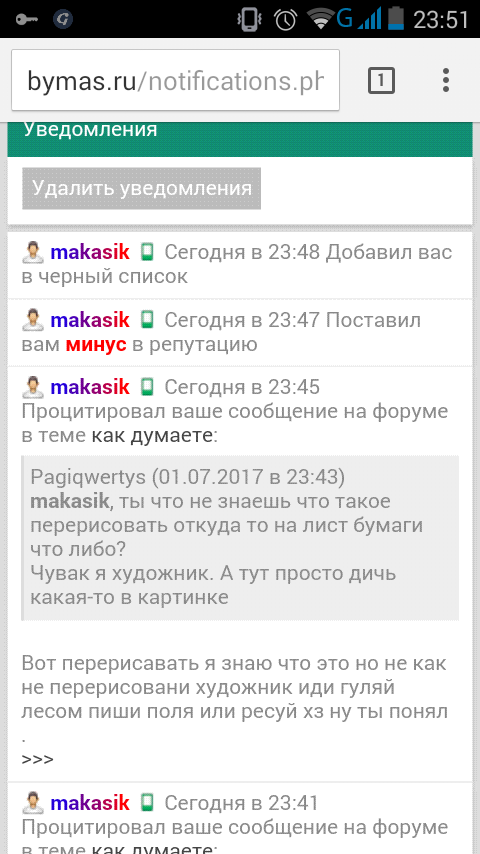This screenshot has width=480, height=854.
Task: Open makasik profile in the 23:48 notification
Action: click(x=90, y=253)
